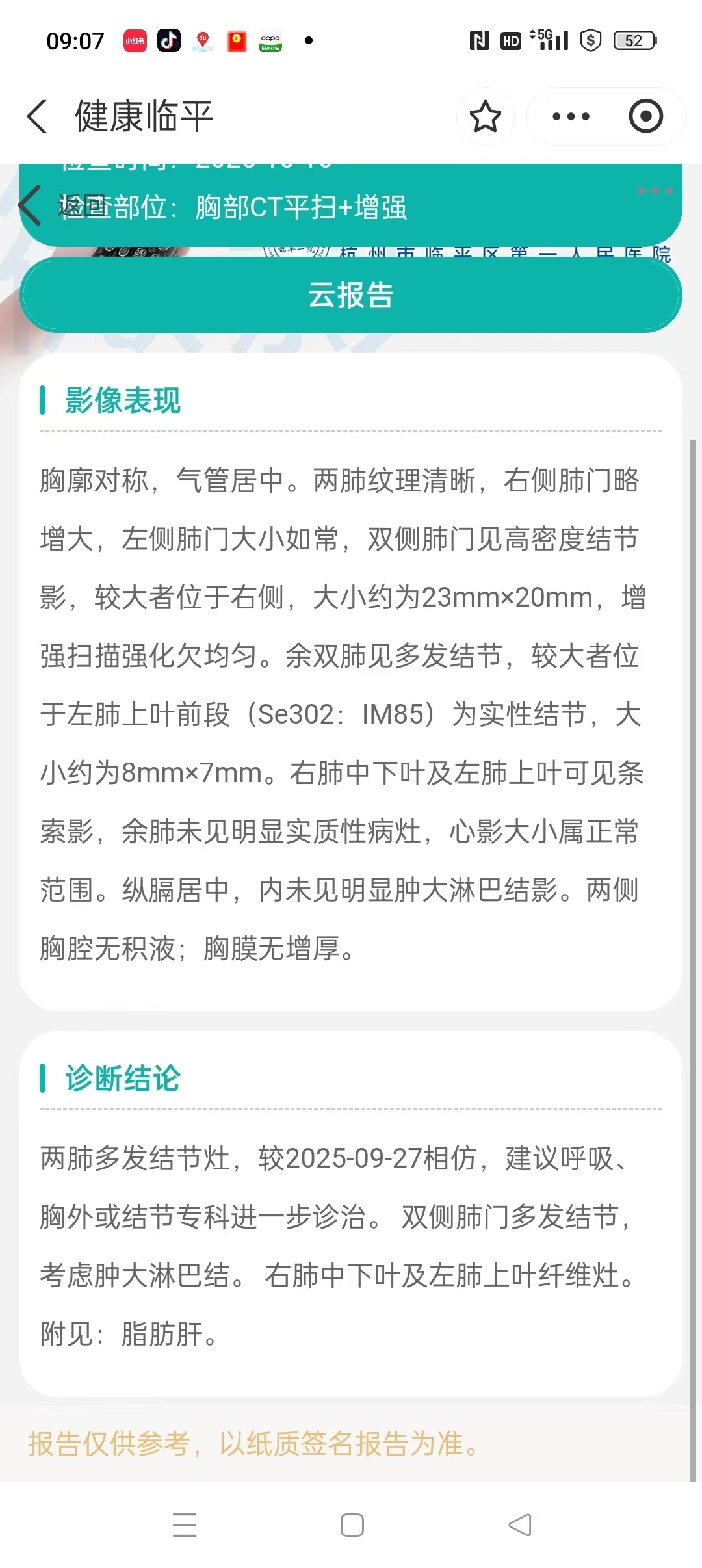Tap the system home button
This screenshot has width=702, height=1568.
click(352, 1524)
